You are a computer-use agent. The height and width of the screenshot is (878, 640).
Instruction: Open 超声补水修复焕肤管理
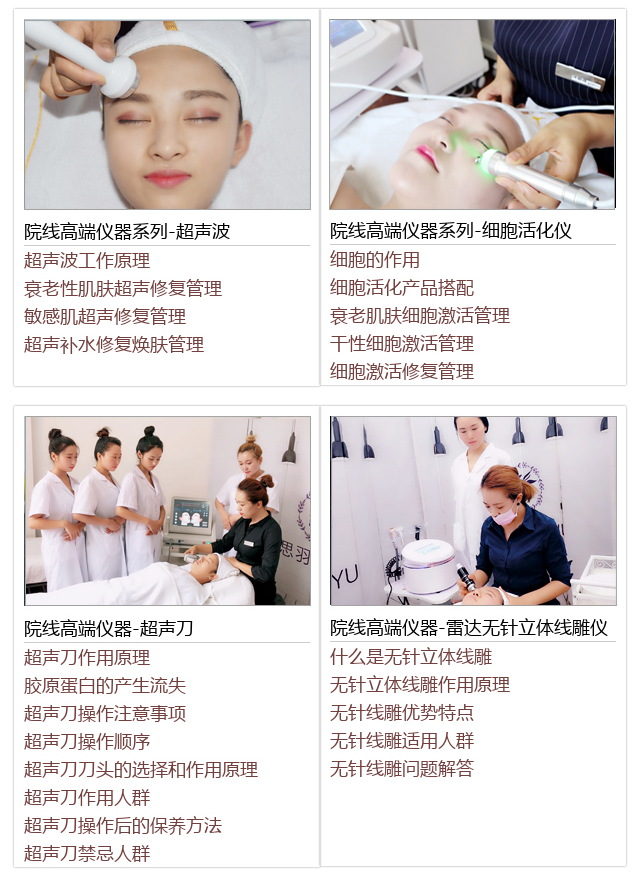[114, 345]
